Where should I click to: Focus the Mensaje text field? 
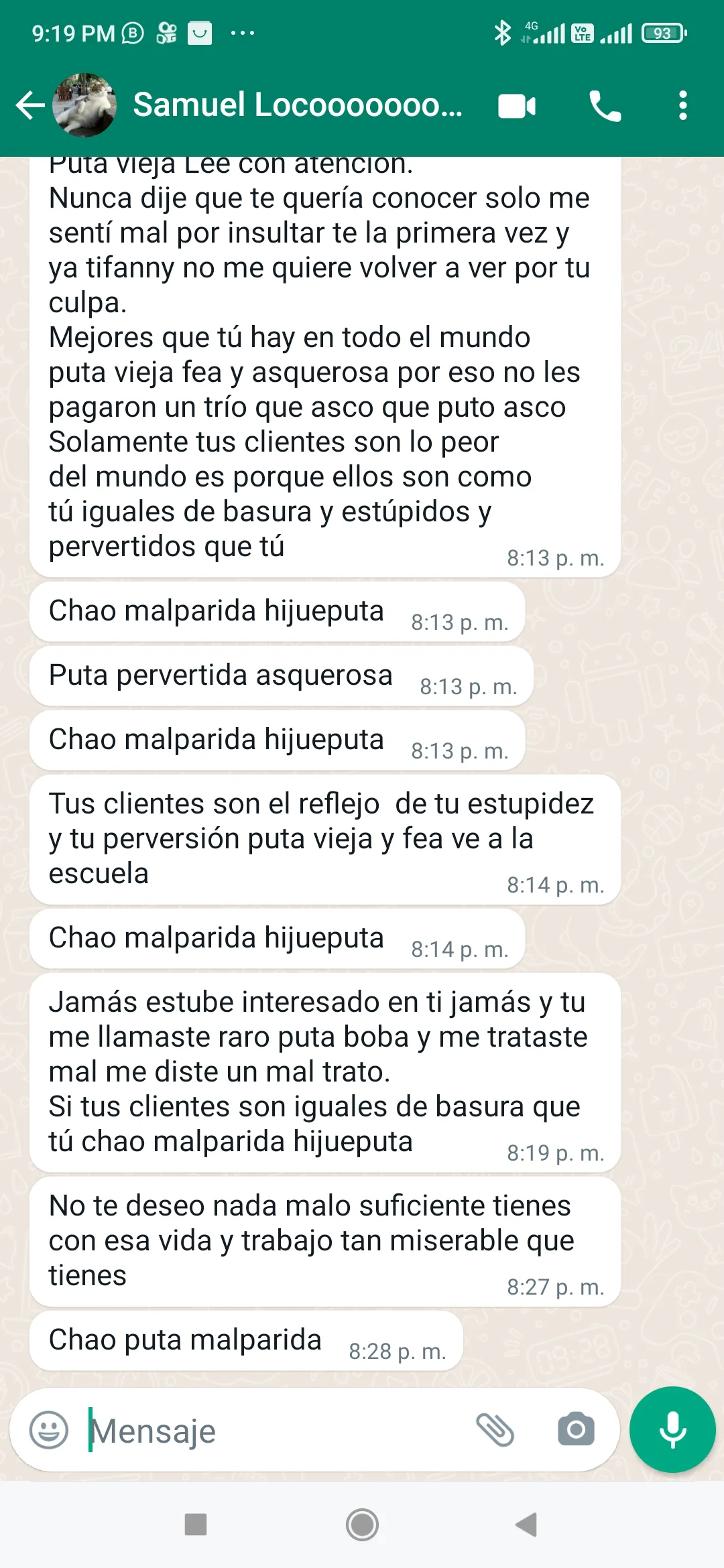[x=275, y=1431]
